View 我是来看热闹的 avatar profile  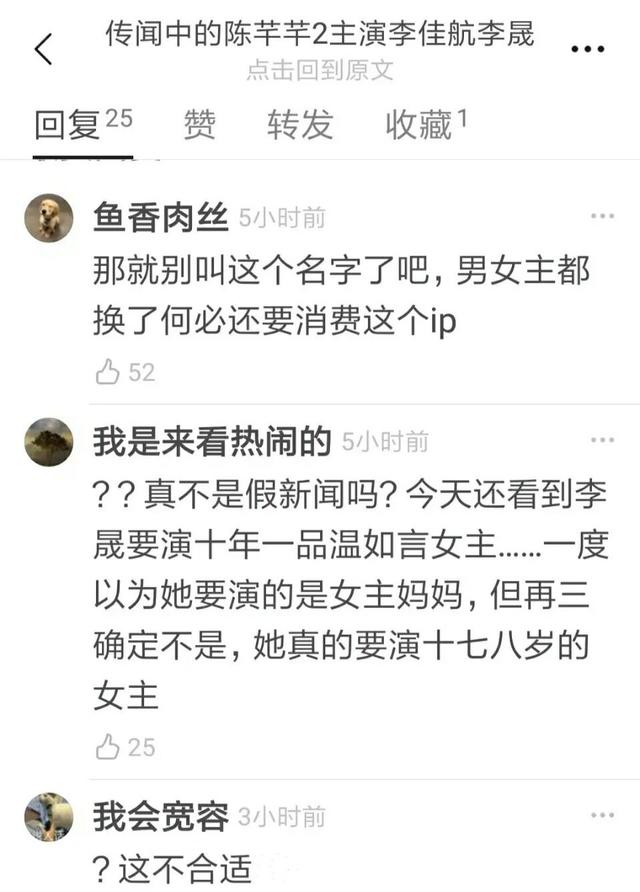point(49,442)
